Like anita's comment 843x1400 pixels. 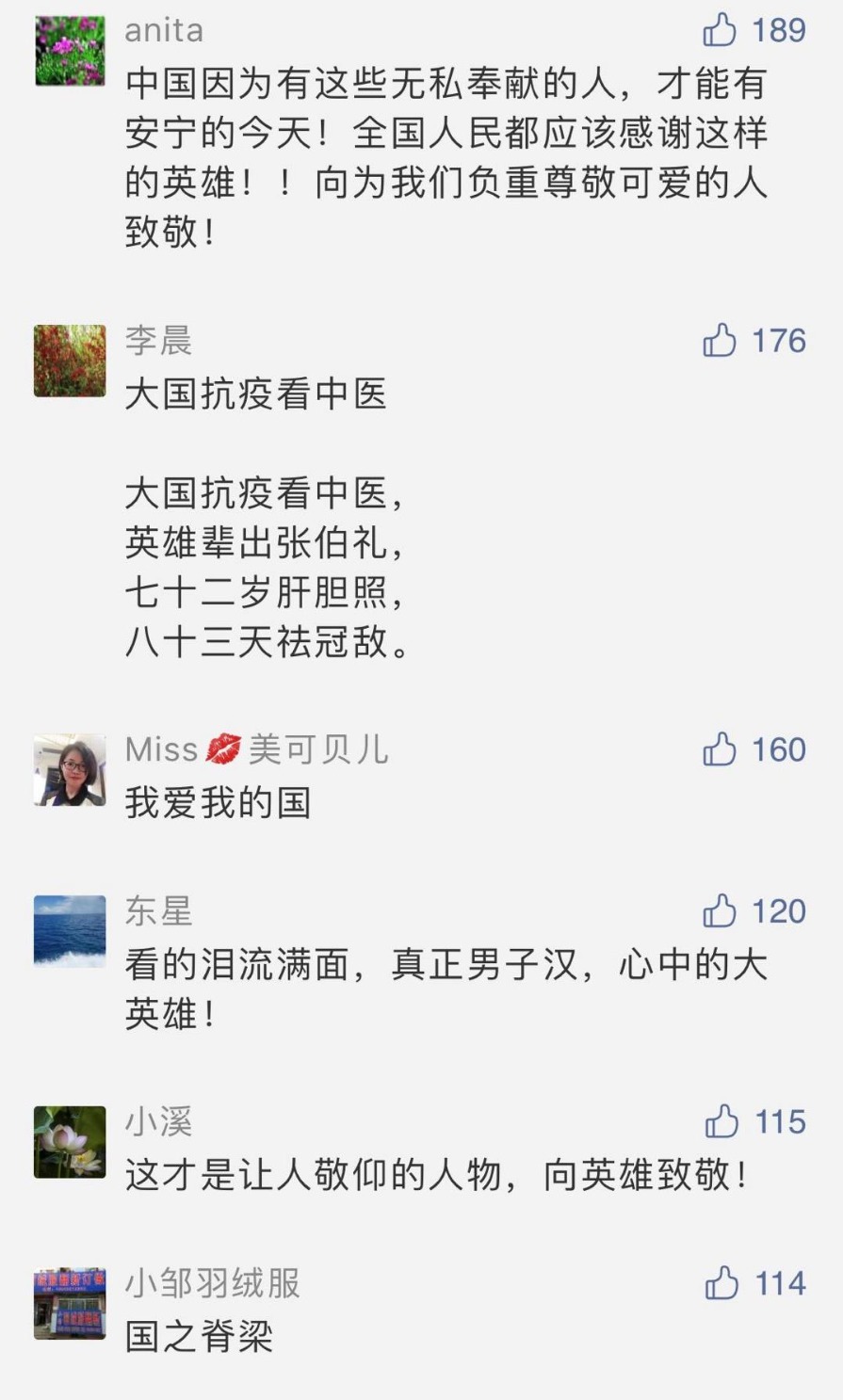(720, 30)
